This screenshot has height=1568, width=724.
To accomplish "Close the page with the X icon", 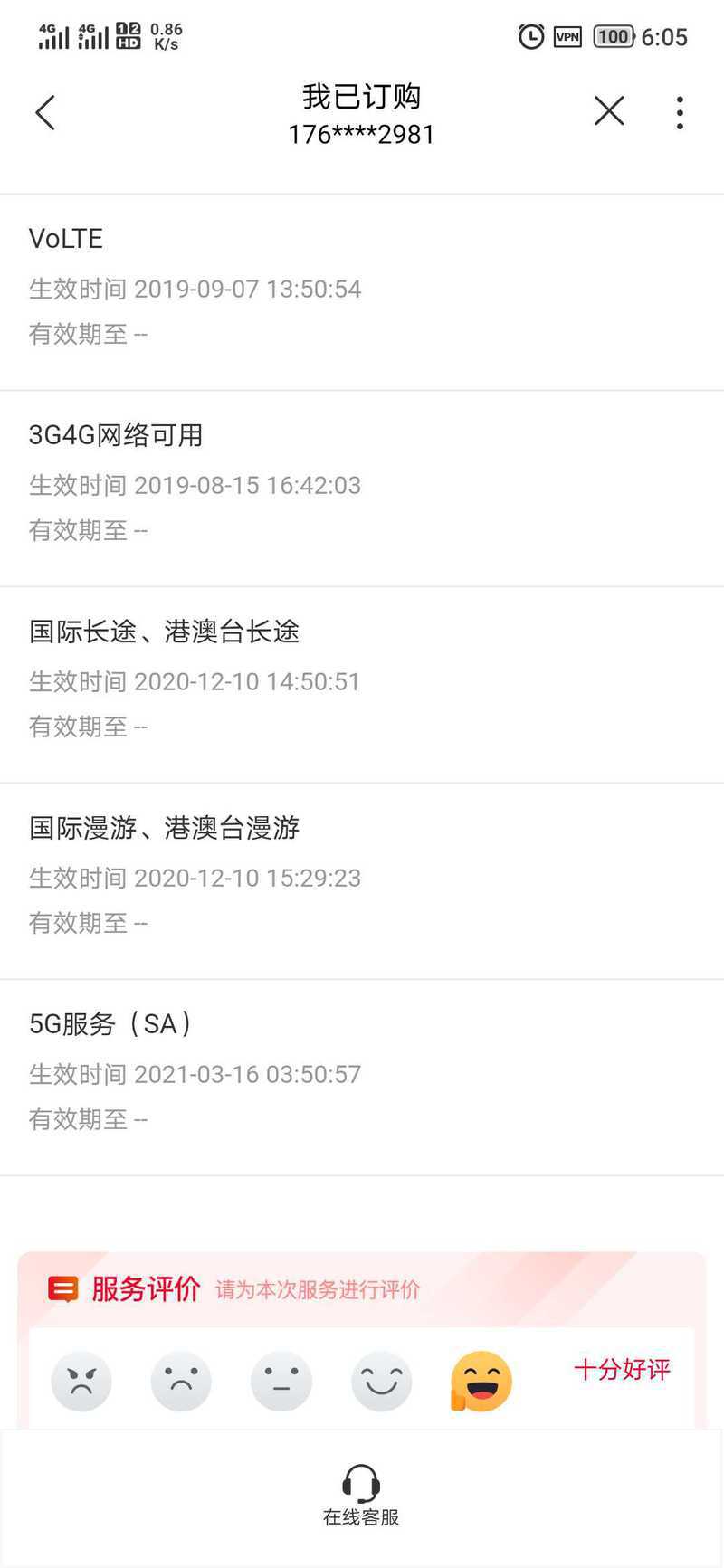I will click(609, 111).
